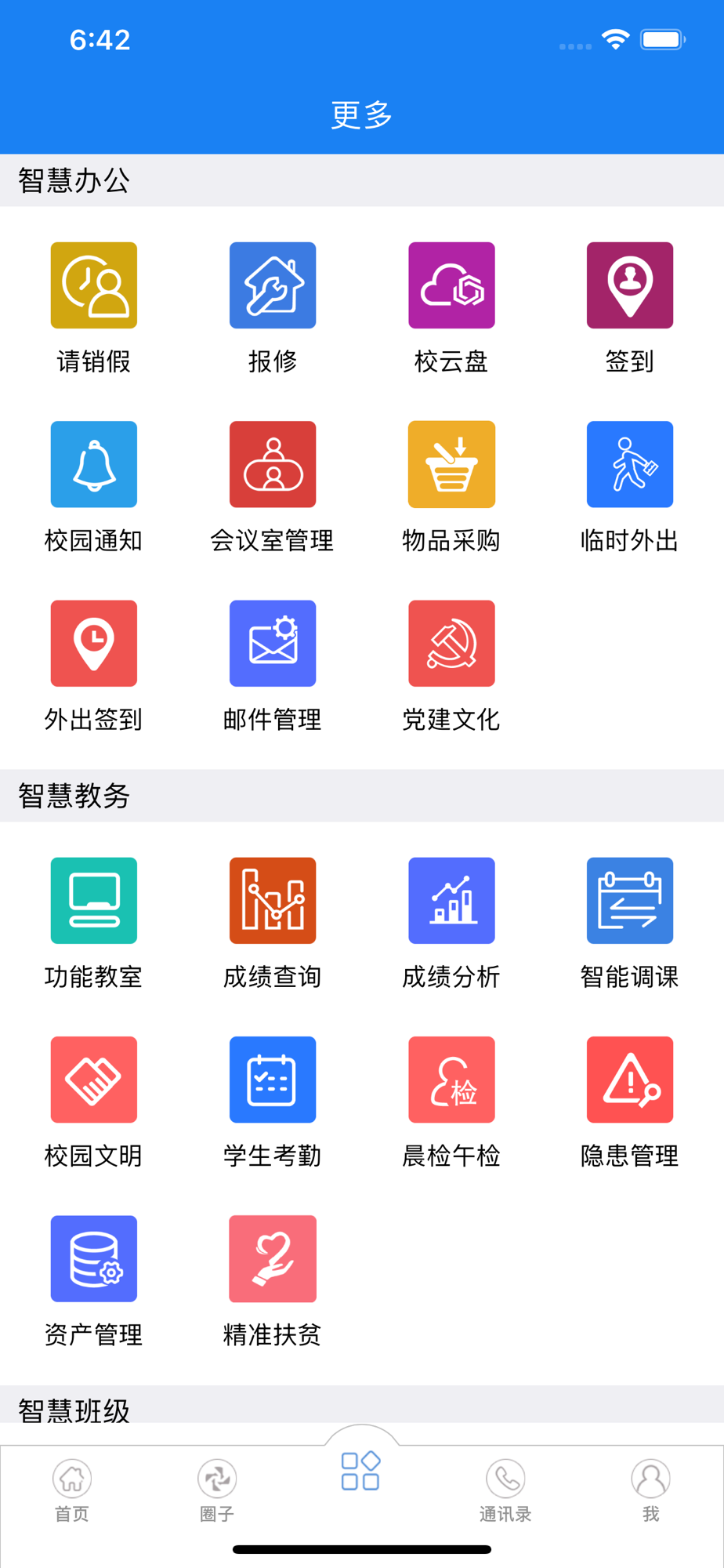This screenshot has width=724, height=1568.
Task: Tap the 签到 check-in icon
Action: pyautogui.click(x=630, y=285)
